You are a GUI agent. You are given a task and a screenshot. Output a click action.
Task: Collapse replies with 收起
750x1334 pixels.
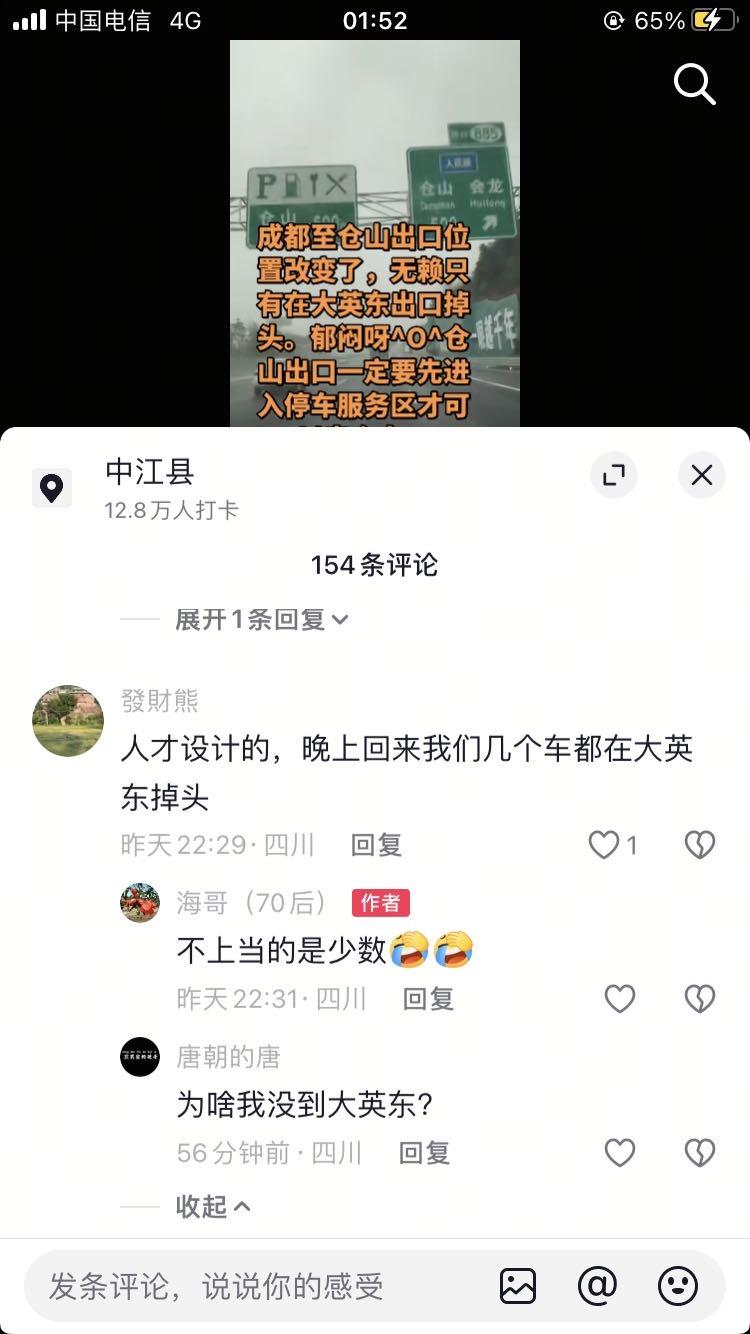pos(213,1207)
